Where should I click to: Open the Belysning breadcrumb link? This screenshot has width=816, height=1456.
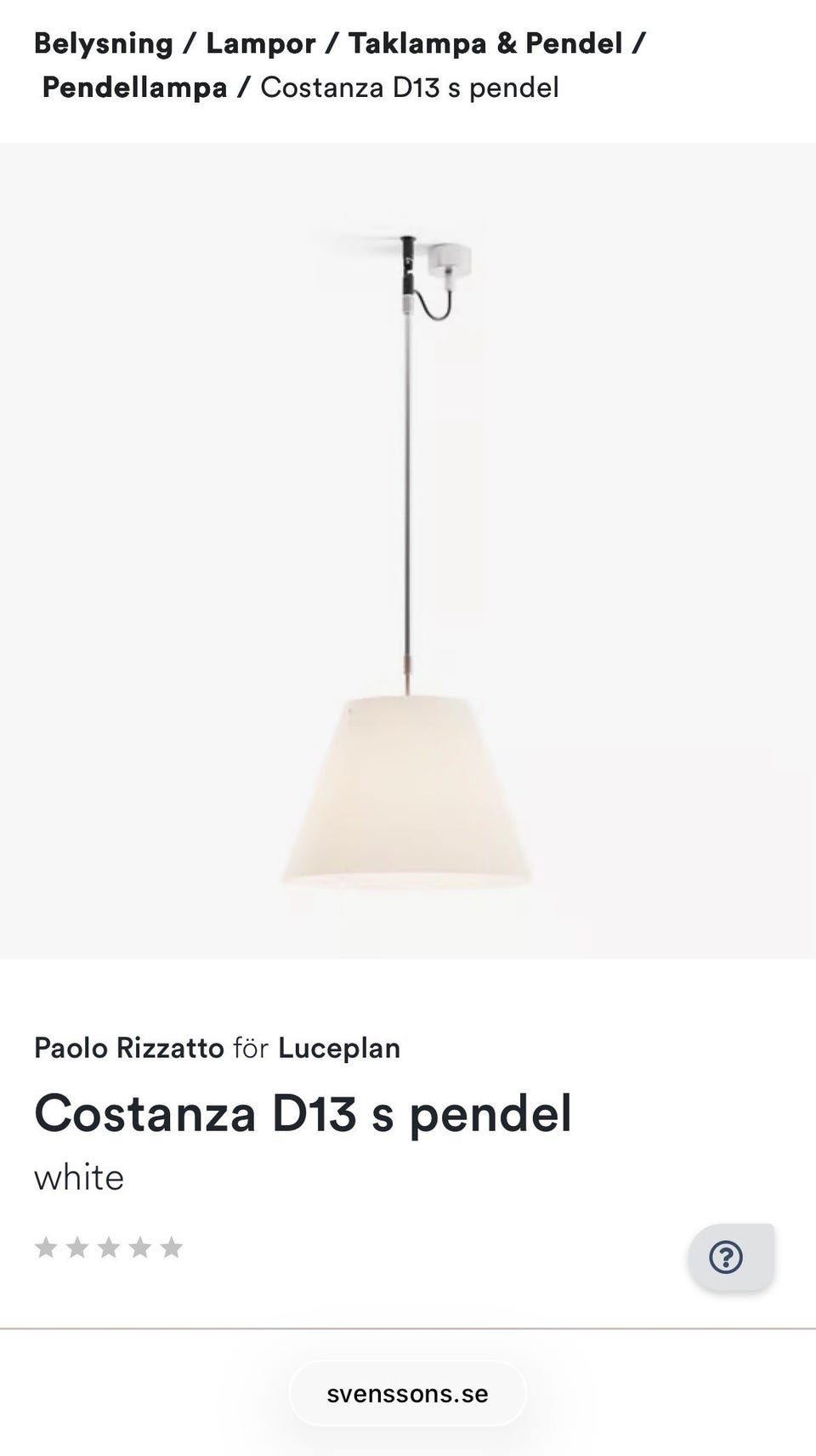tap(103, 43)
